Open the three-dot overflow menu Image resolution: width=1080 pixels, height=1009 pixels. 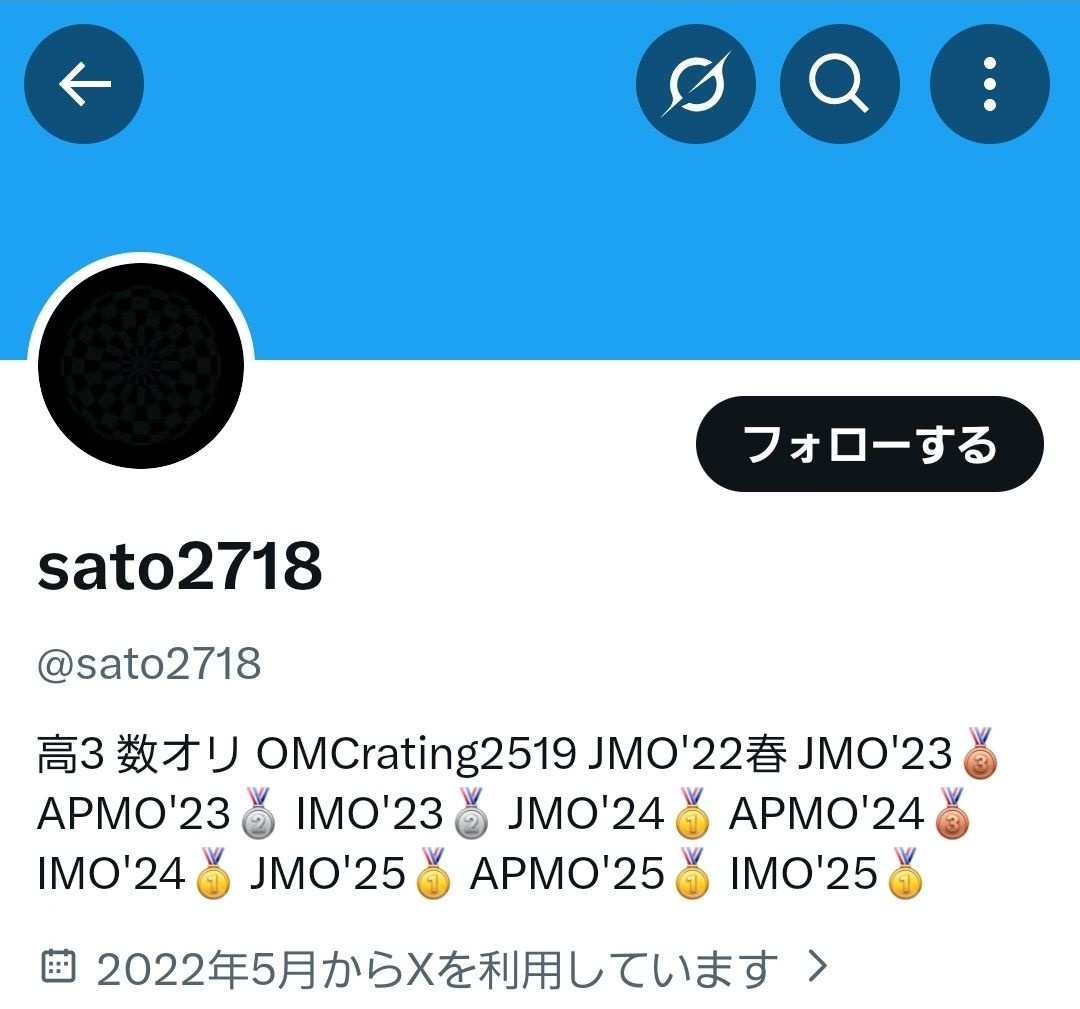coord(989,85)
